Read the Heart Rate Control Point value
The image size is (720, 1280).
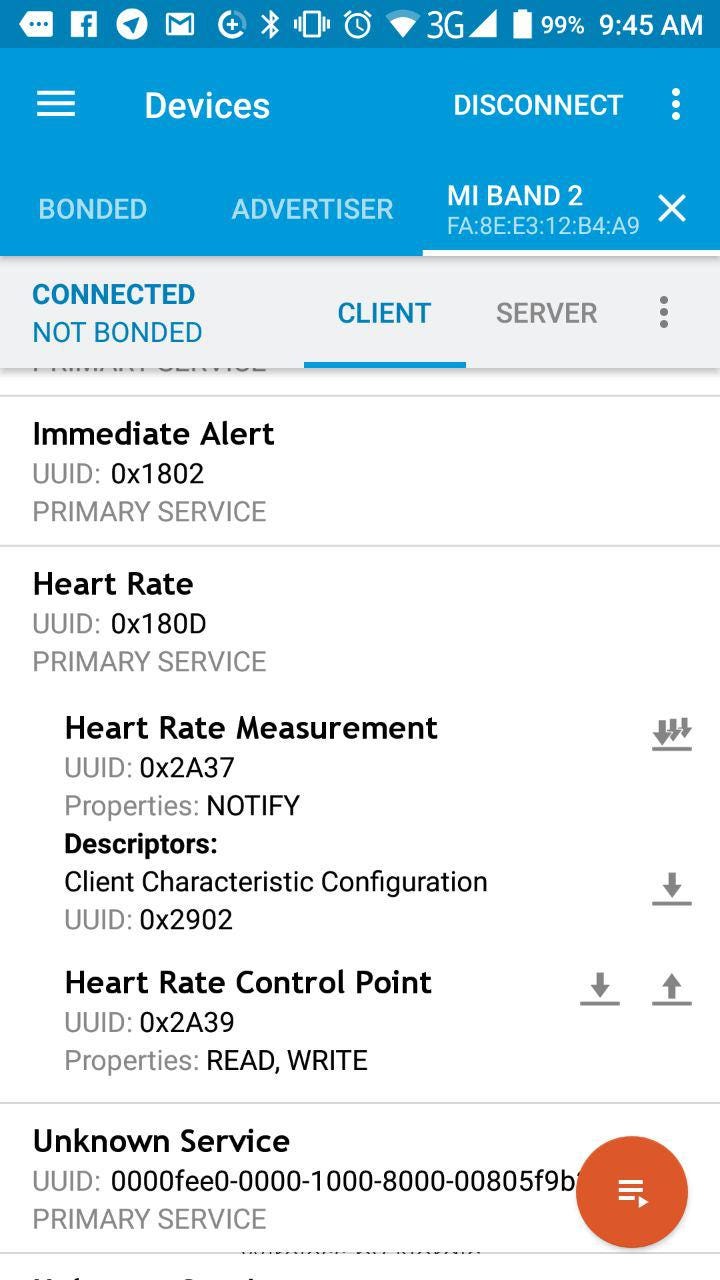(600, 989)
